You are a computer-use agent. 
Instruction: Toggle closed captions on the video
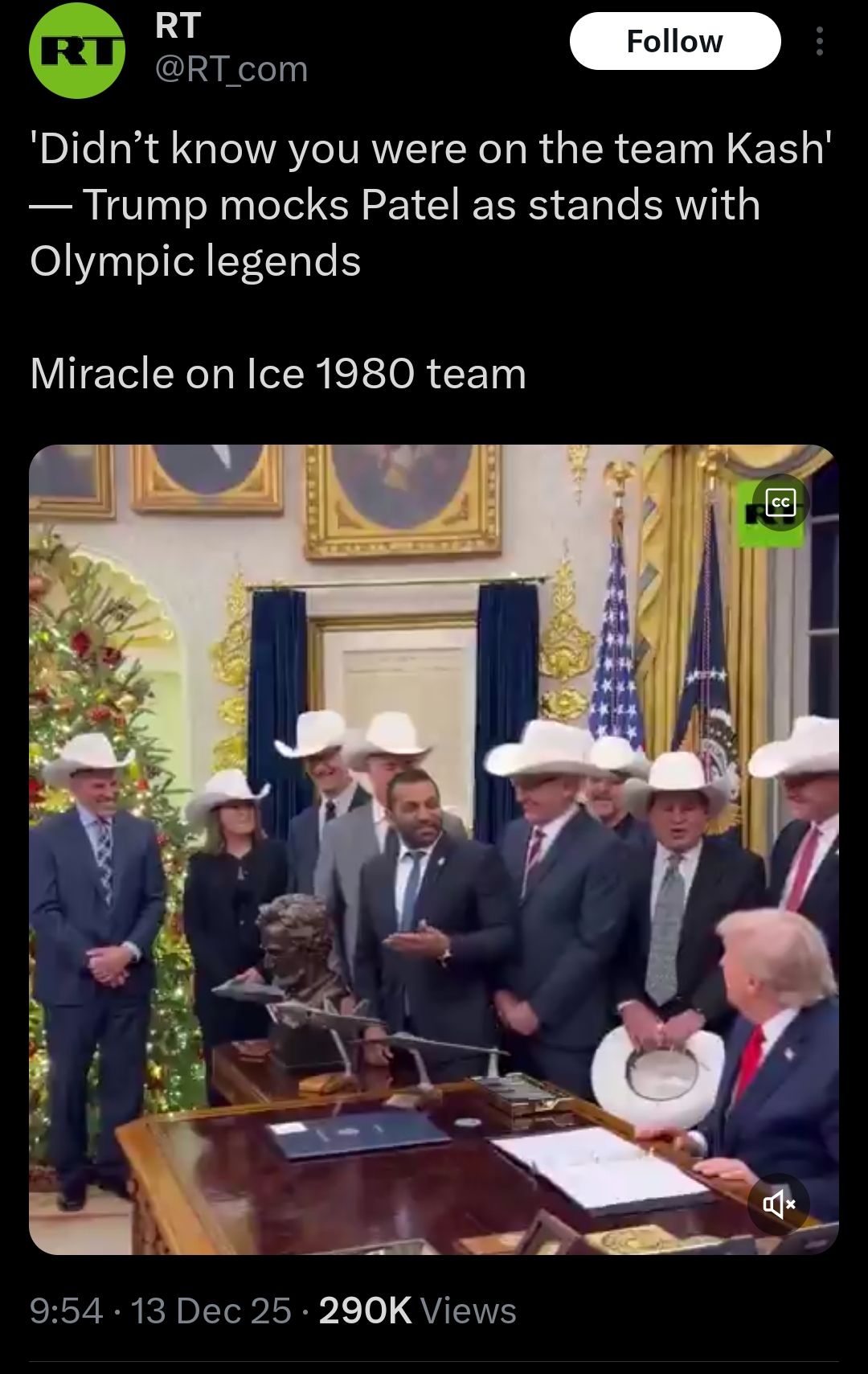[781, 503]
